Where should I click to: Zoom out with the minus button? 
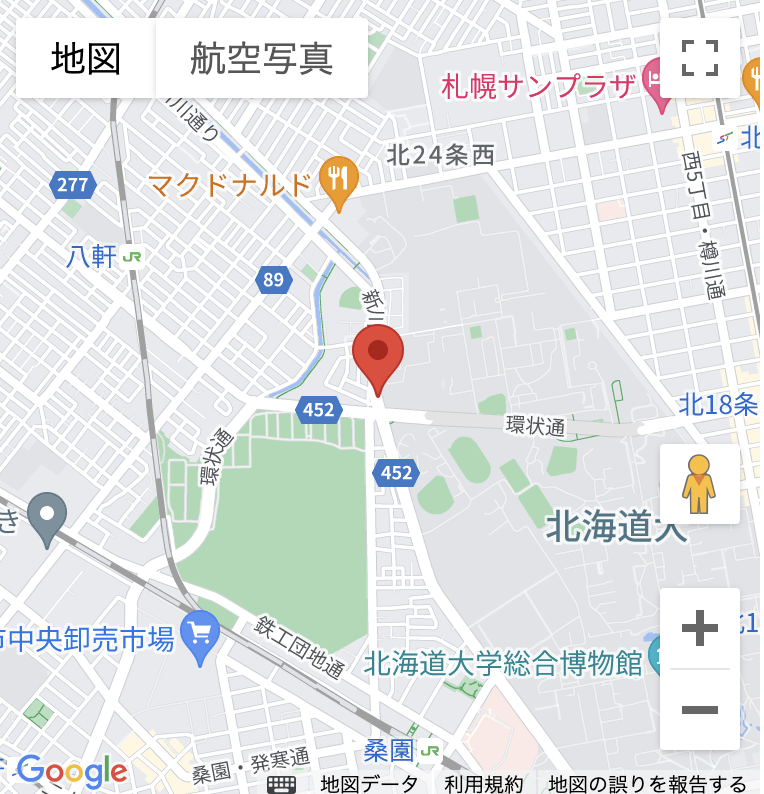click(699, 710)
